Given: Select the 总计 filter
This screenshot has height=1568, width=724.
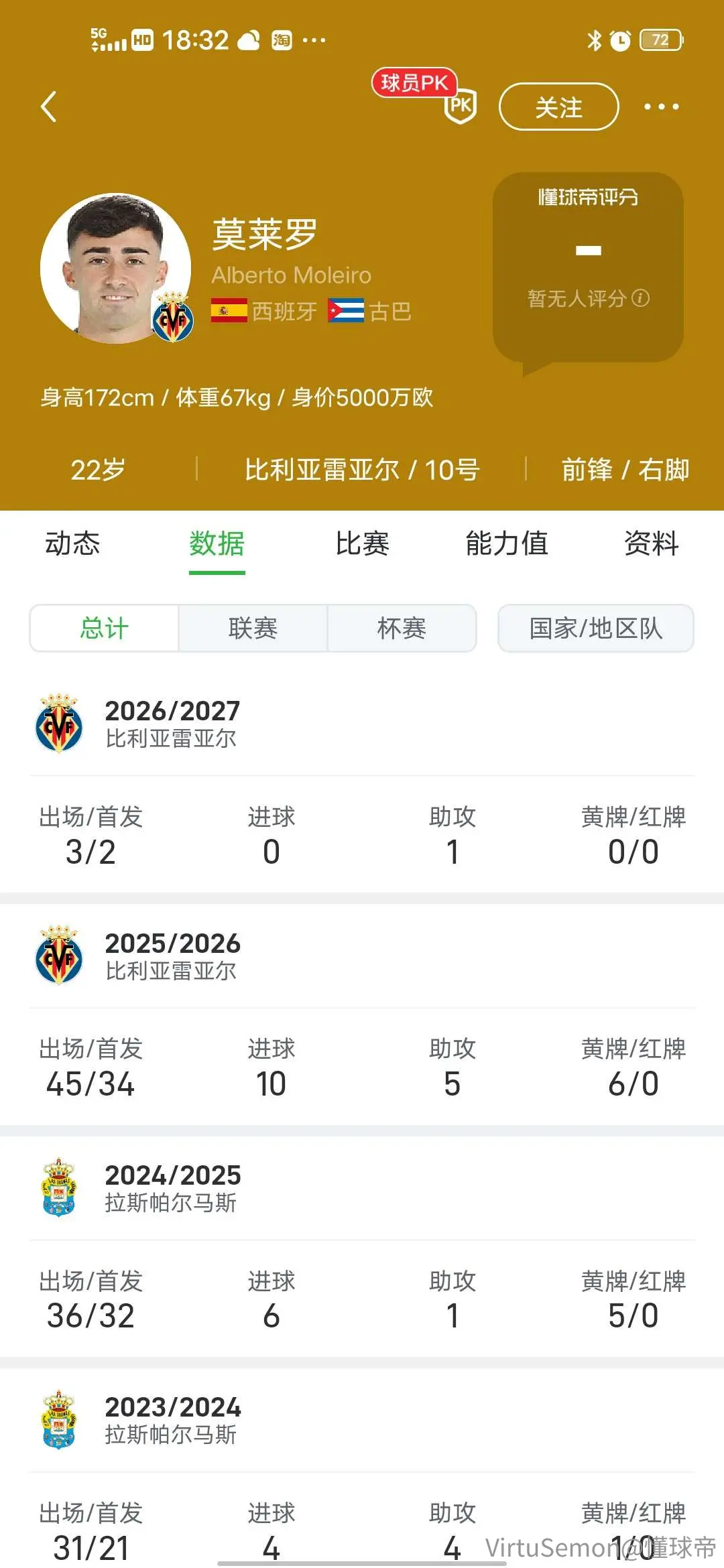Looking at the screenshot, I should (x=104, y=628).
